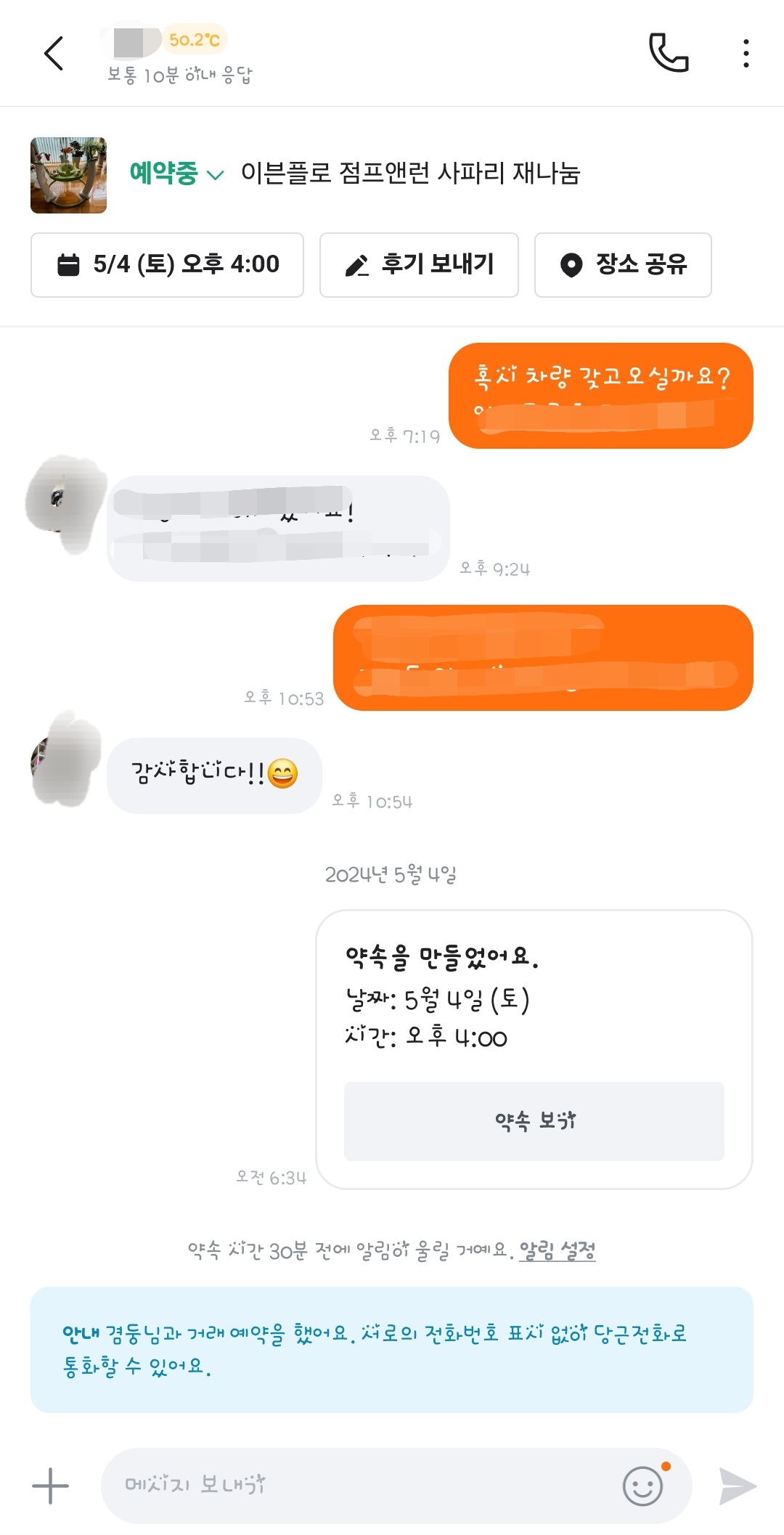Open the three-dot overflow menu
784x1535 pixels.
746,54
